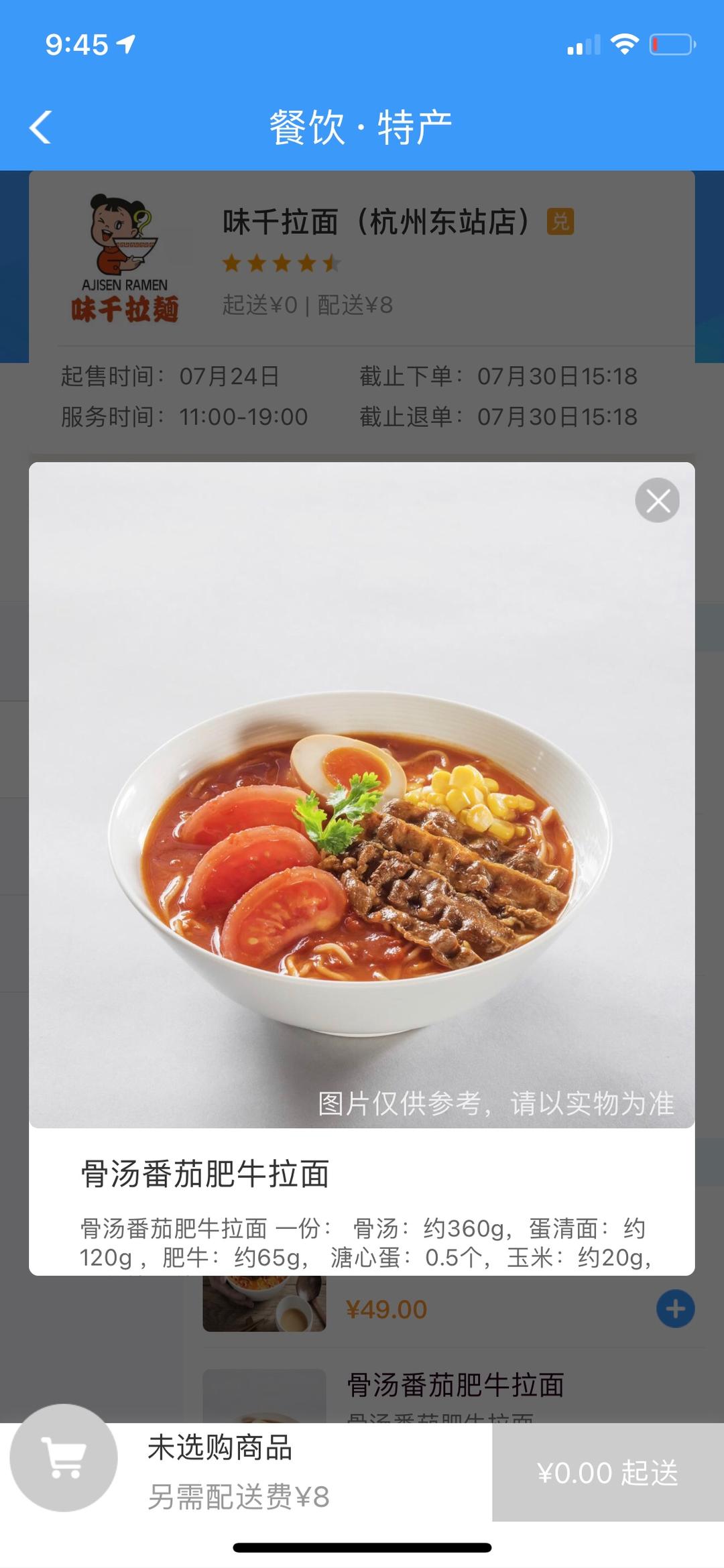Open the shopping cart icon
The width and height of the screenshot is (724, 1568).
tap(64, 1457)
